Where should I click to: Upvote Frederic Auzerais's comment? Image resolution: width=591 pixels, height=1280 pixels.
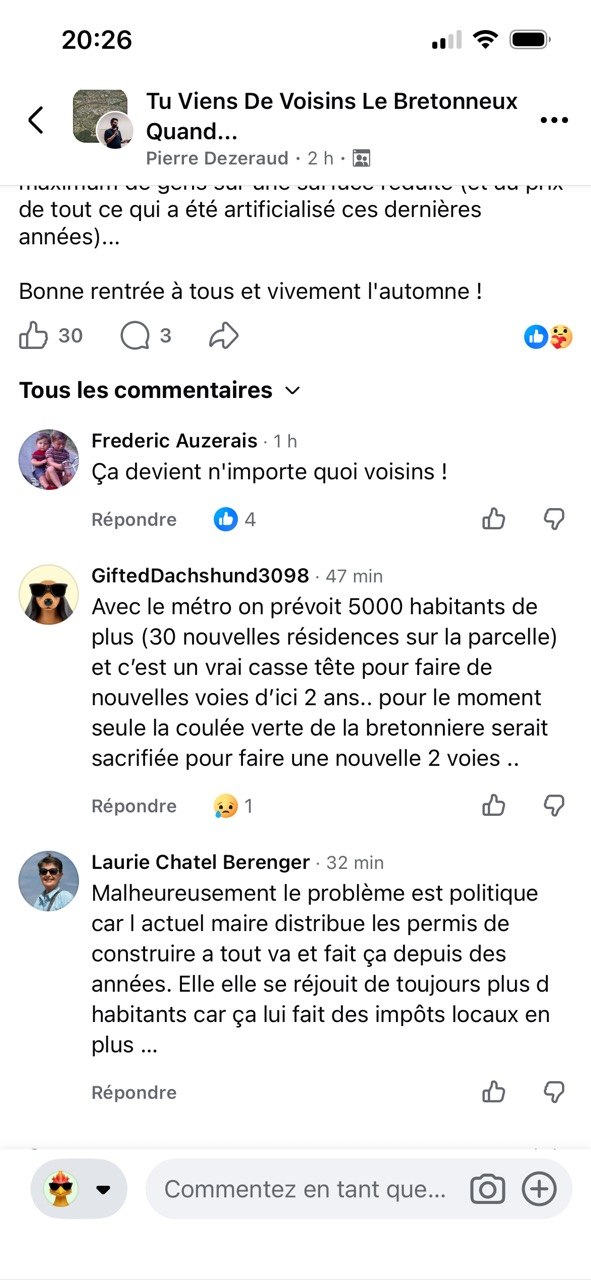click(494, 518)
